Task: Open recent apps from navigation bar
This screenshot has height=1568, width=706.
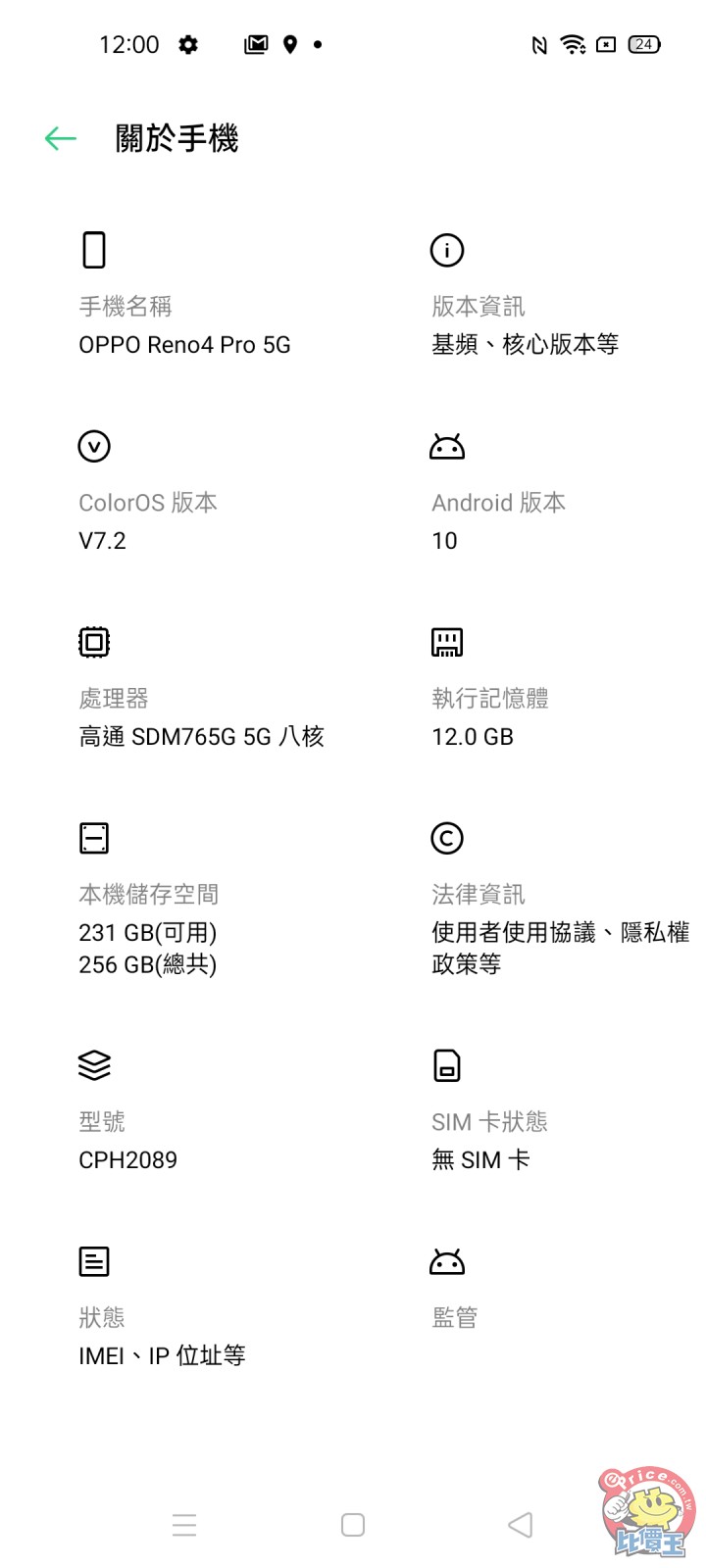Action: 184,1525
